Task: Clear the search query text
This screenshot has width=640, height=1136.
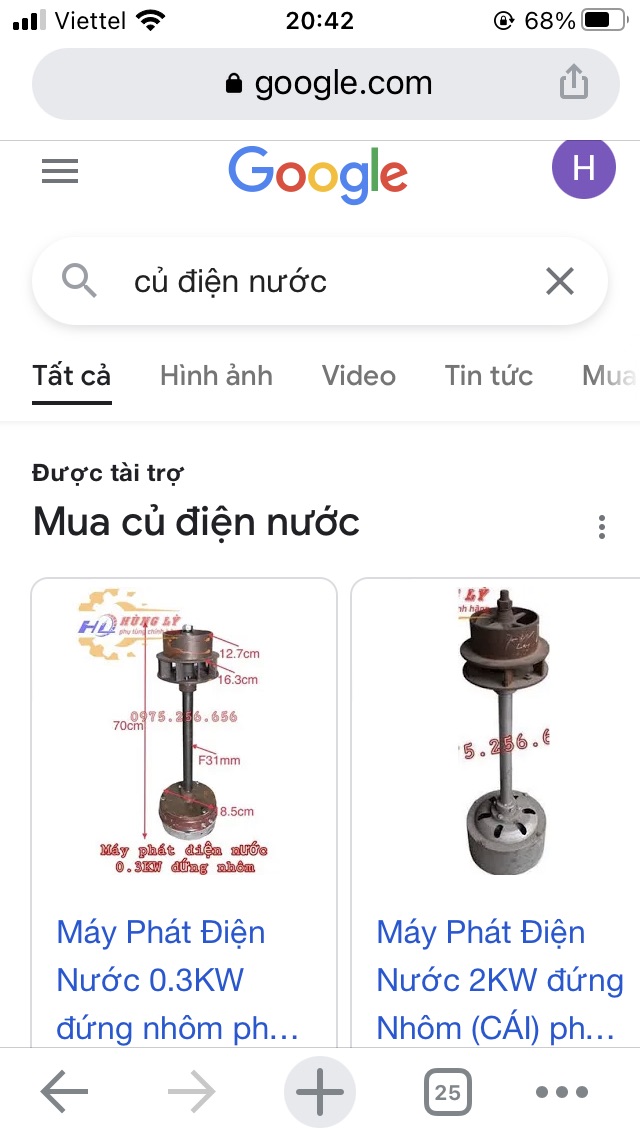Action: [x=560, y=282]
